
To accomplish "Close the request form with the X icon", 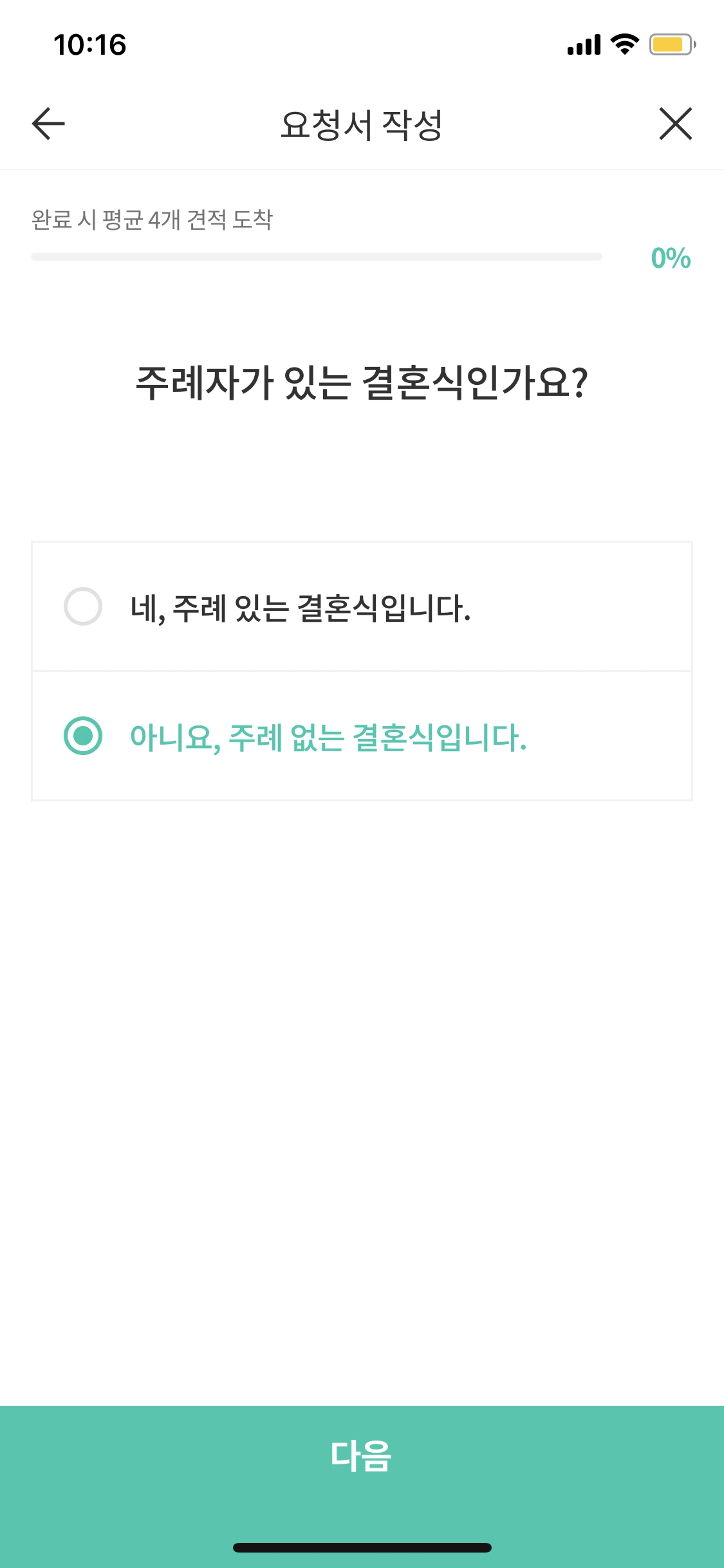I will pos(674,125).
